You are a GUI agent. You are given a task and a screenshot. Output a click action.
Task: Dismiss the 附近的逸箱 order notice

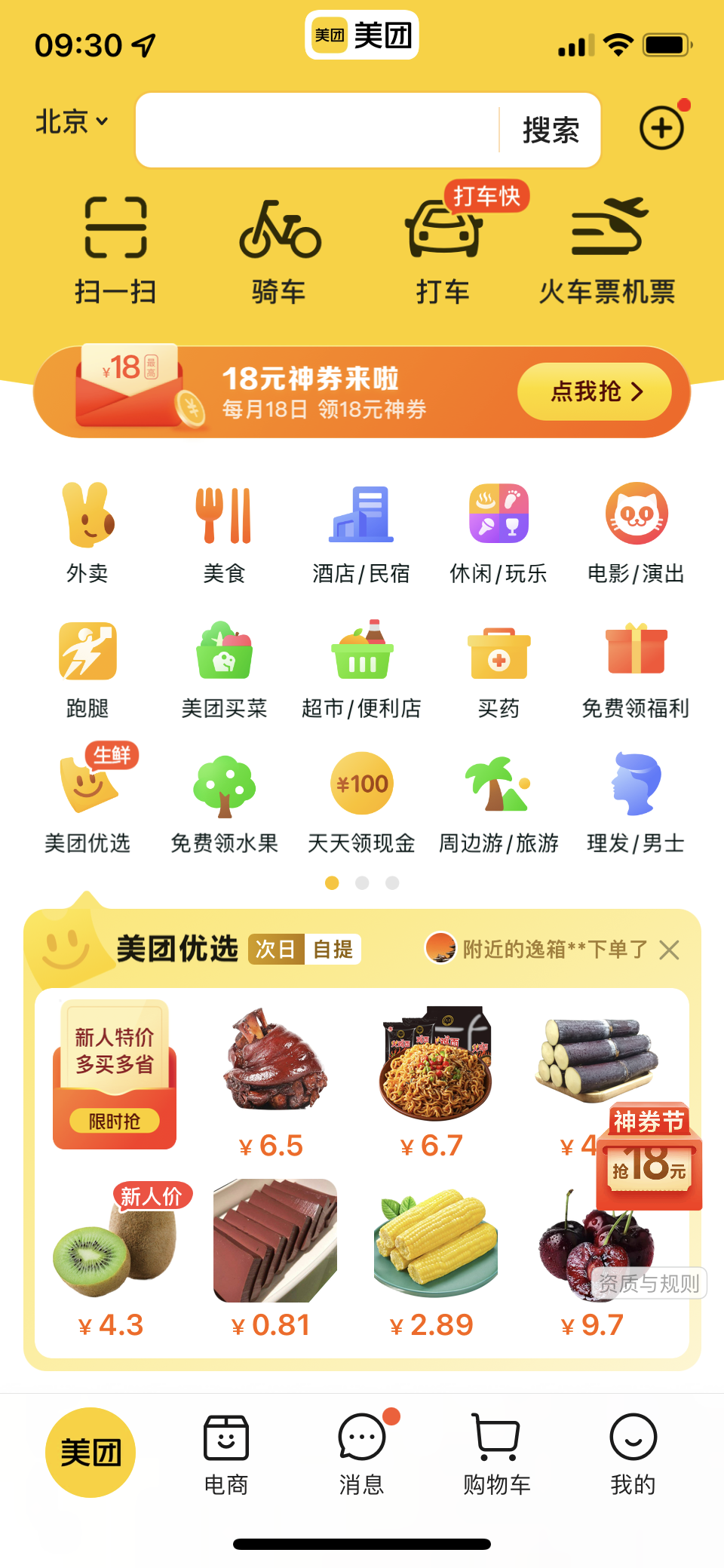669,950
